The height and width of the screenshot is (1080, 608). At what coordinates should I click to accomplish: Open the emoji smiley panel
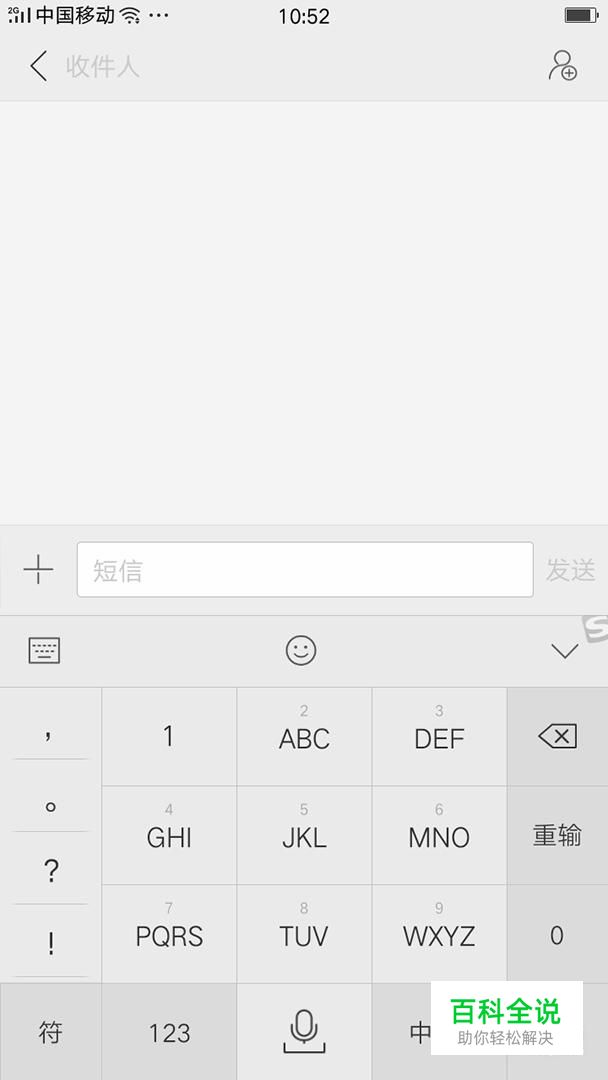click(301, 651)
